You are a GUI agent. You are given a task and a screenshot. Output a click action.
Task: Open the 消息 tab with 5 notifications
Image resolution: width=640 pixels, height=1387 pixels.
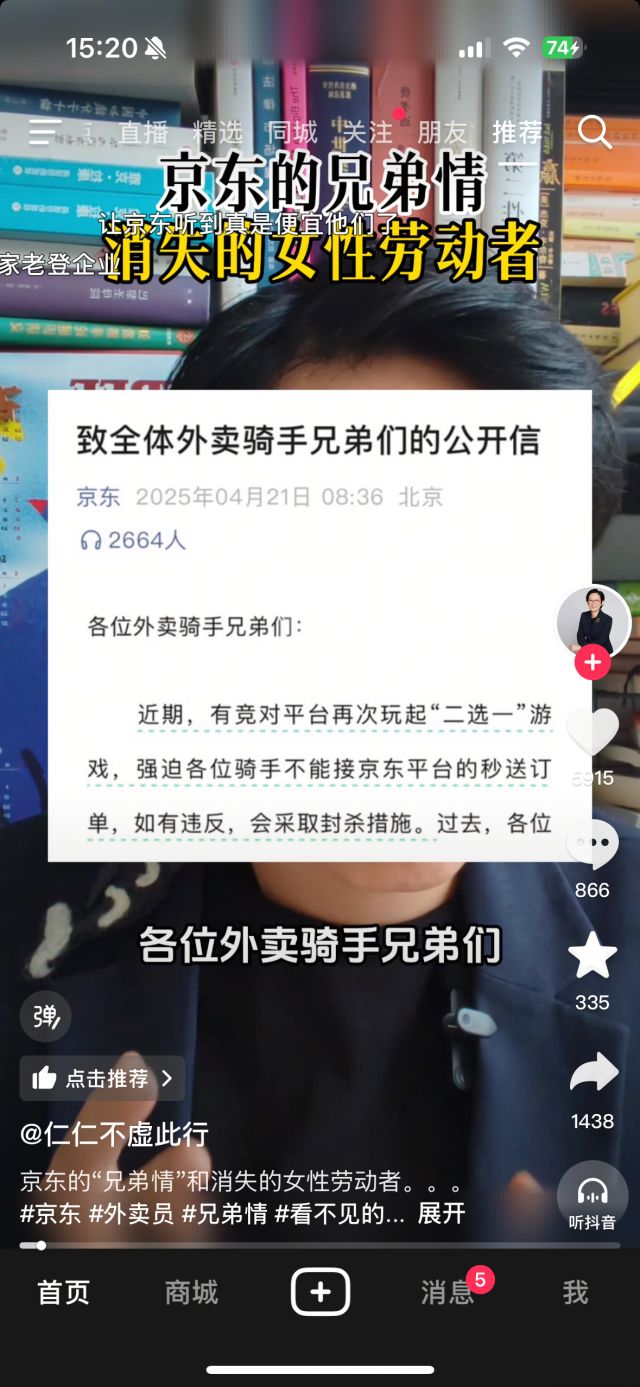tap(448, 1292)
